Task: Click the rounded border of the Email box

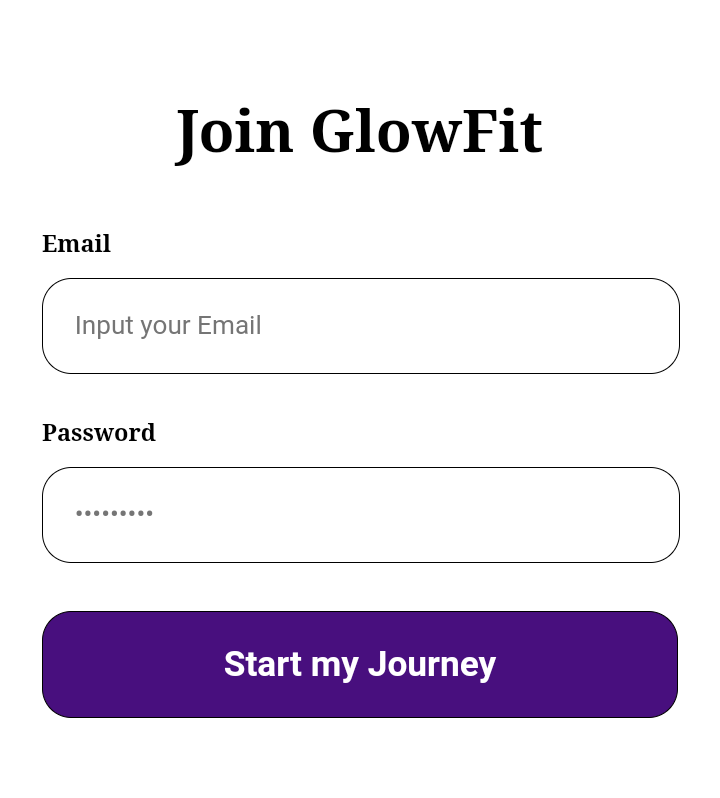Action: (x=360, y=281)
